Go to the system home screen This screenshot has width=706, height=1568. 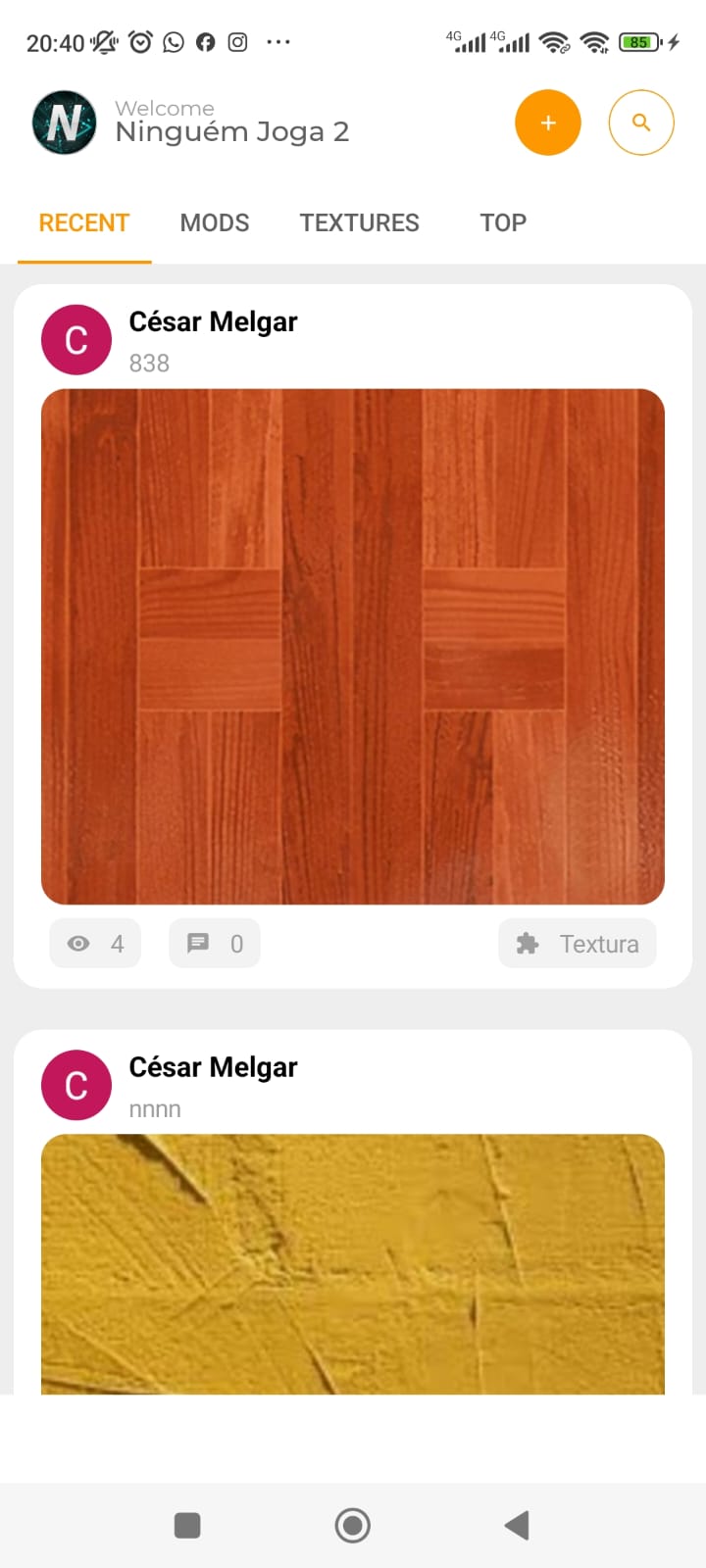(x=352, y=1525)
